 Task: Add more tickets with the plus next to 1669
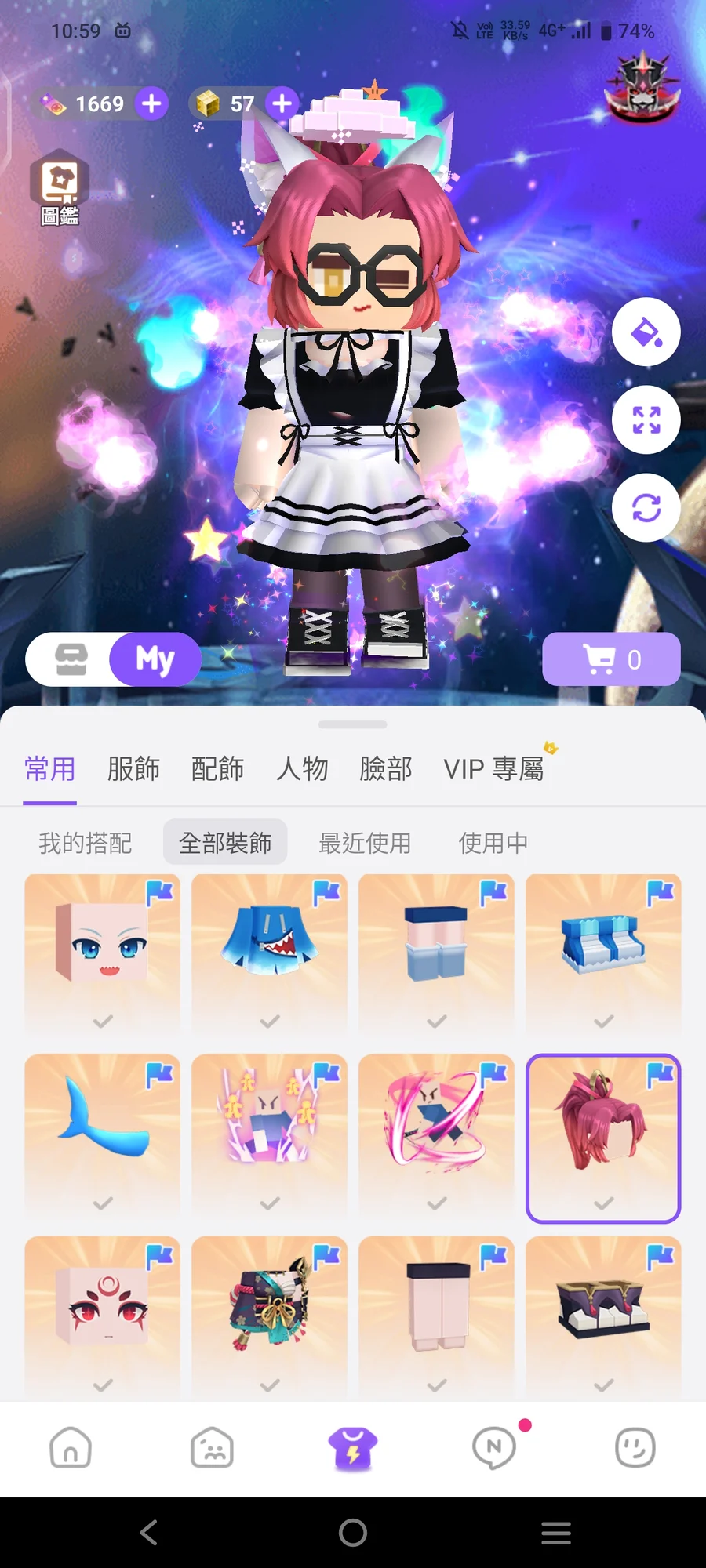tap(151, 103)
